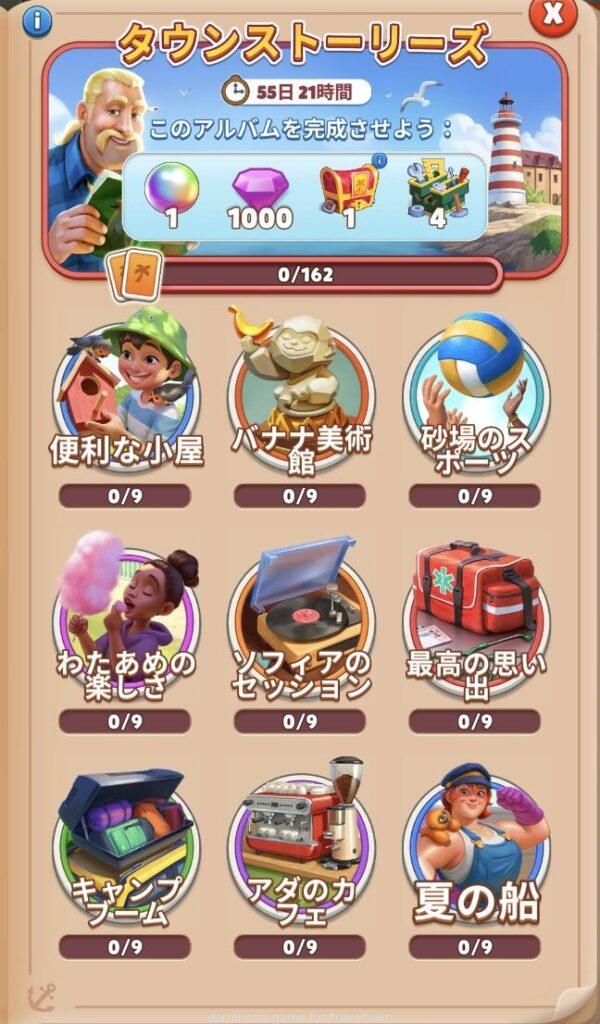This screenshot has width=600, height=1024.
Task: Open the アダのカフェ card set
Action: [301, 850]
